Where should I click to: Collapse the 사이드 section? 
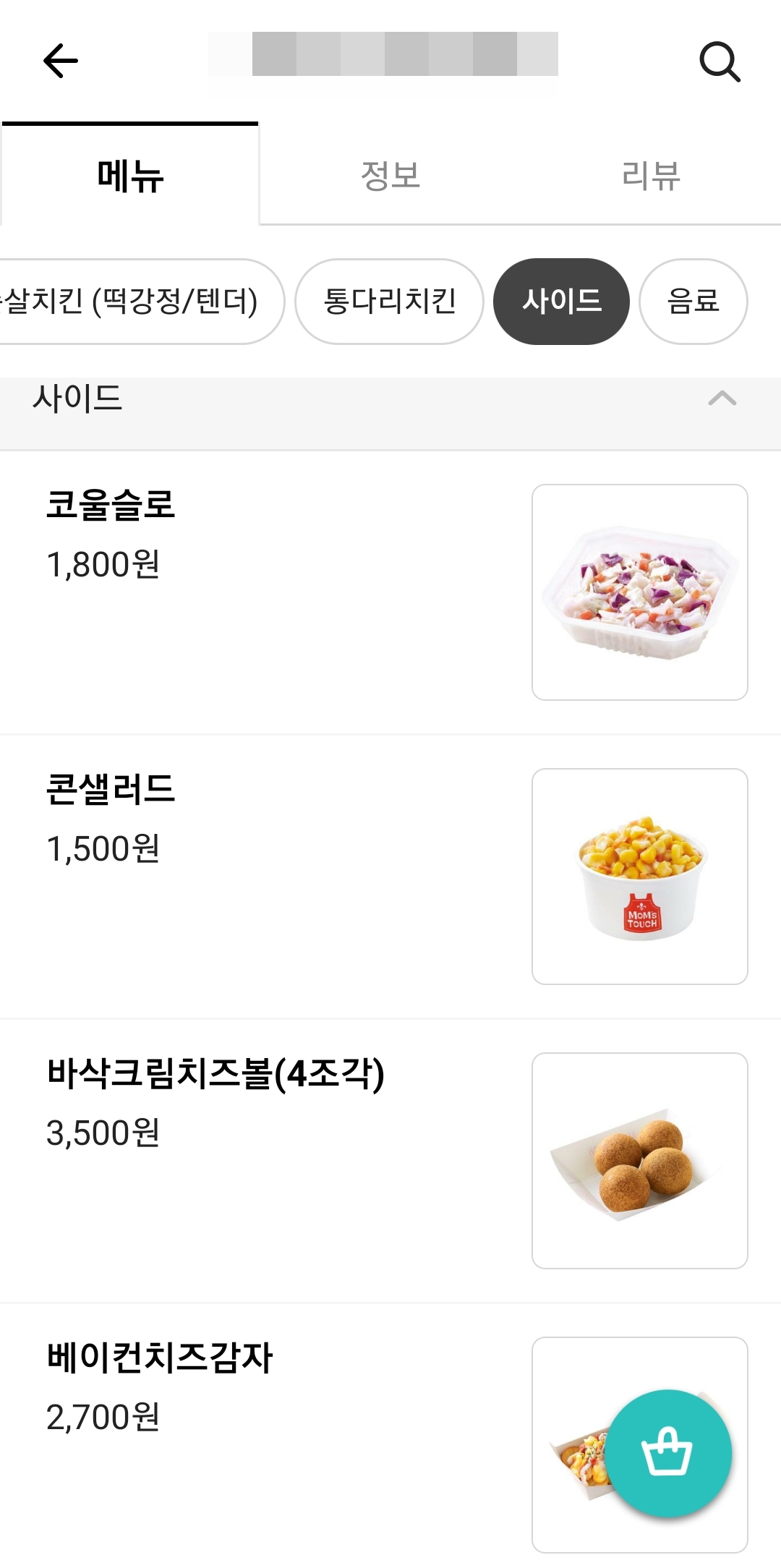[x=722, y=399]
